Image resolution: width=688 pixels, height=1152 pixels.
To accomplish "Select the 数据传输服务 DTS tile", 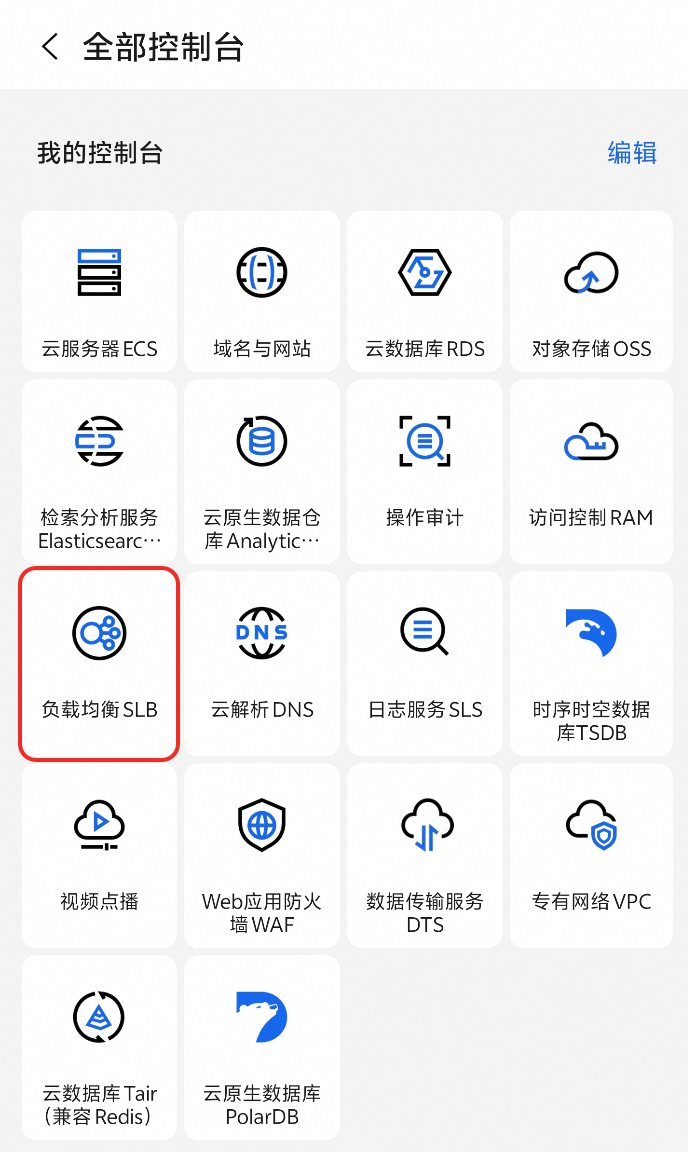I will (x=425, y=855).
